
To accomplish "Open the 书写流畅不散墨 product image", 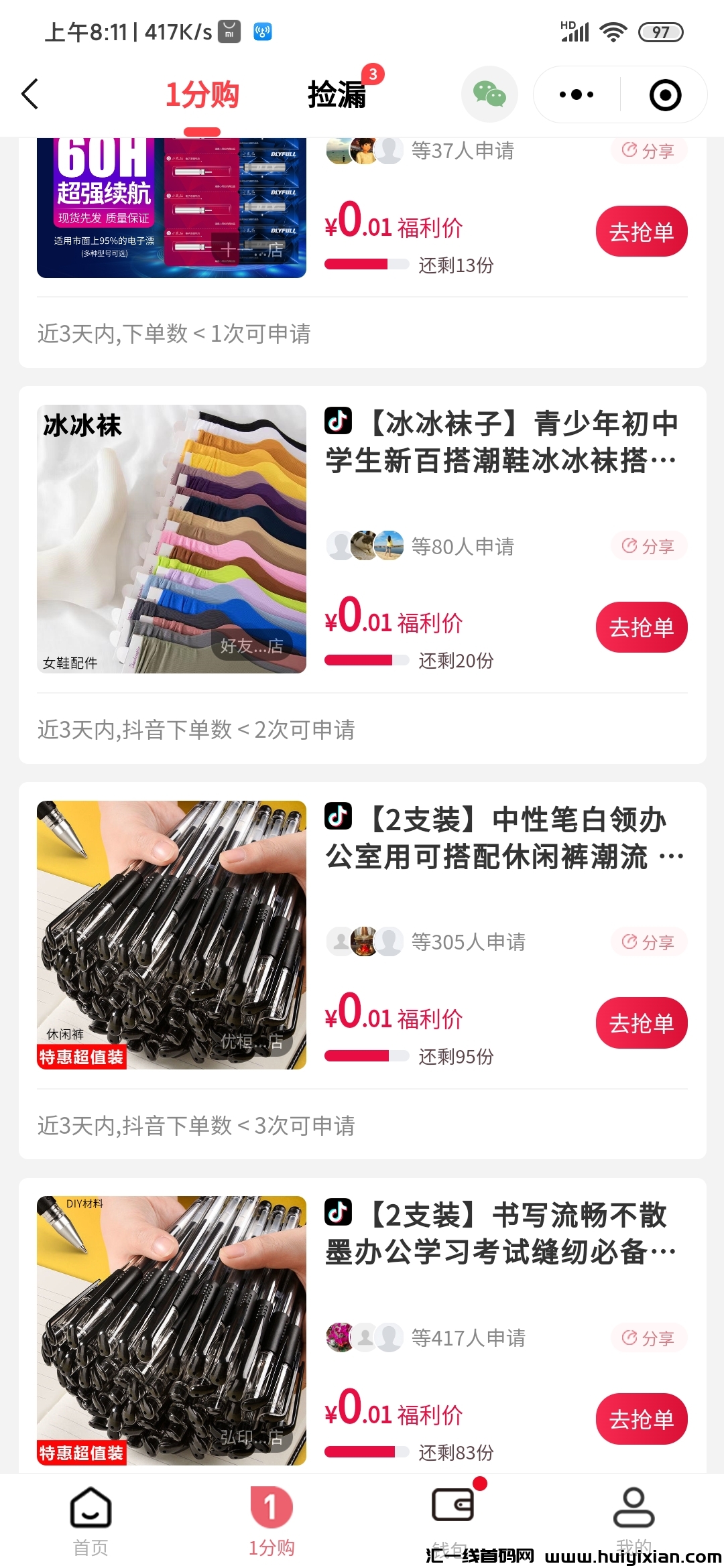I will (x=172, y=1330).
